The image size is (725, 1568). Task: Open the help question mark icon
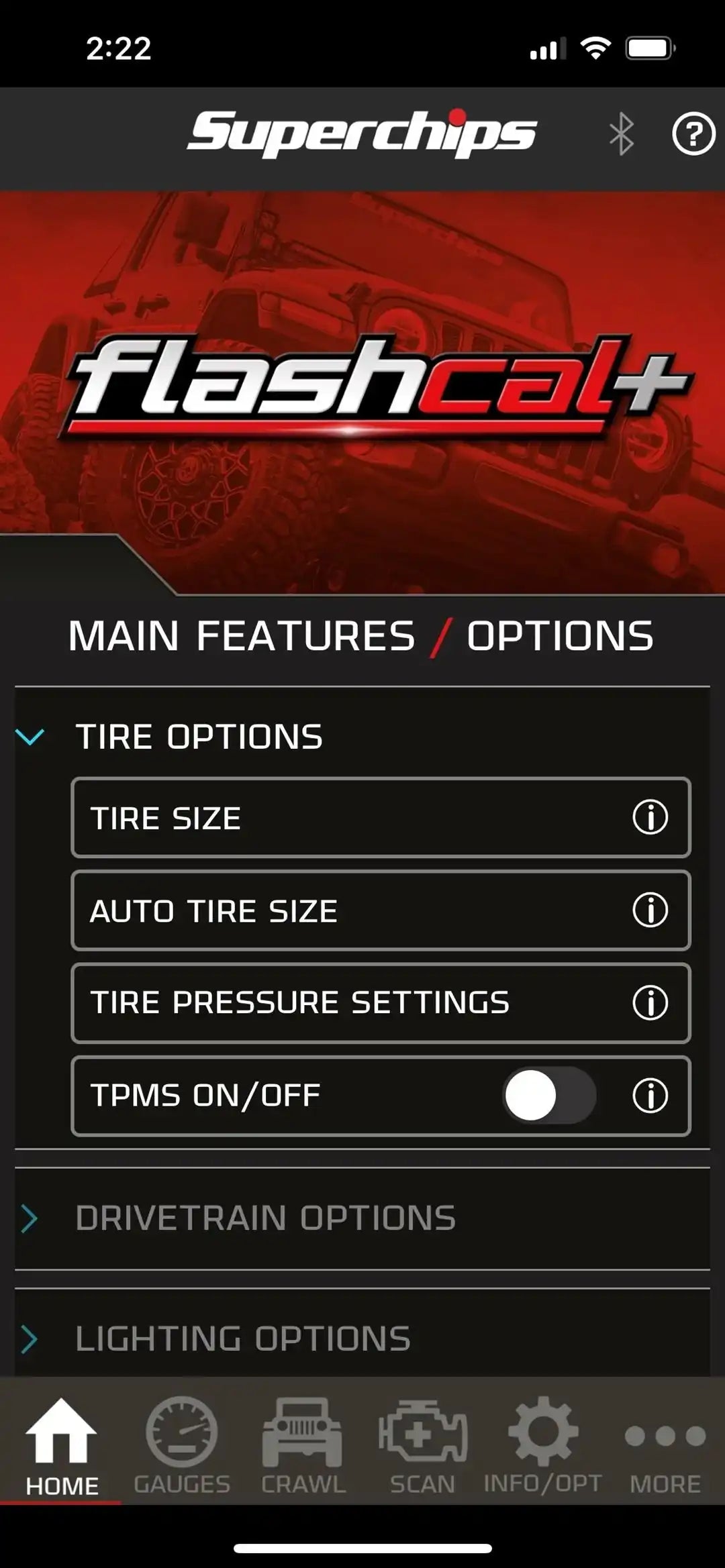click(693, 135)
